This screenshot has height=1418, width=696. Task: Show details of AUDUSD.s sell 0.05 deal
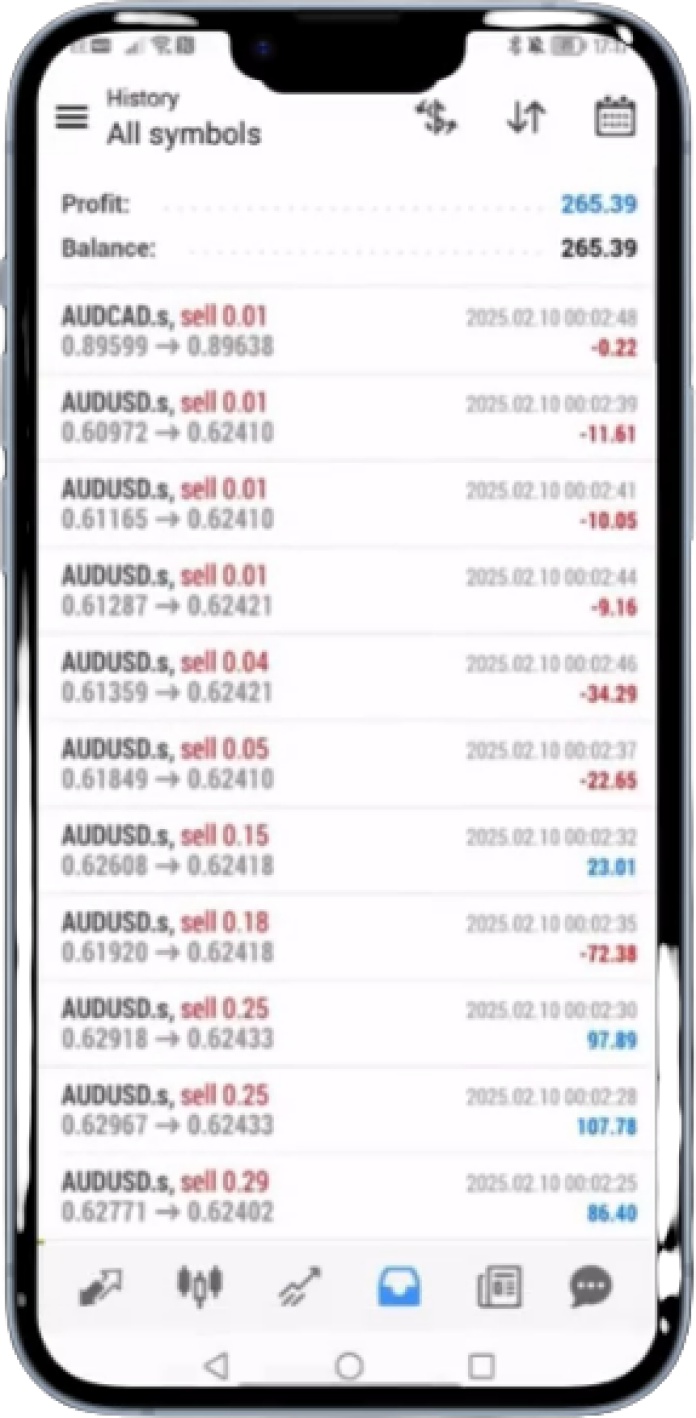(348, 764)
